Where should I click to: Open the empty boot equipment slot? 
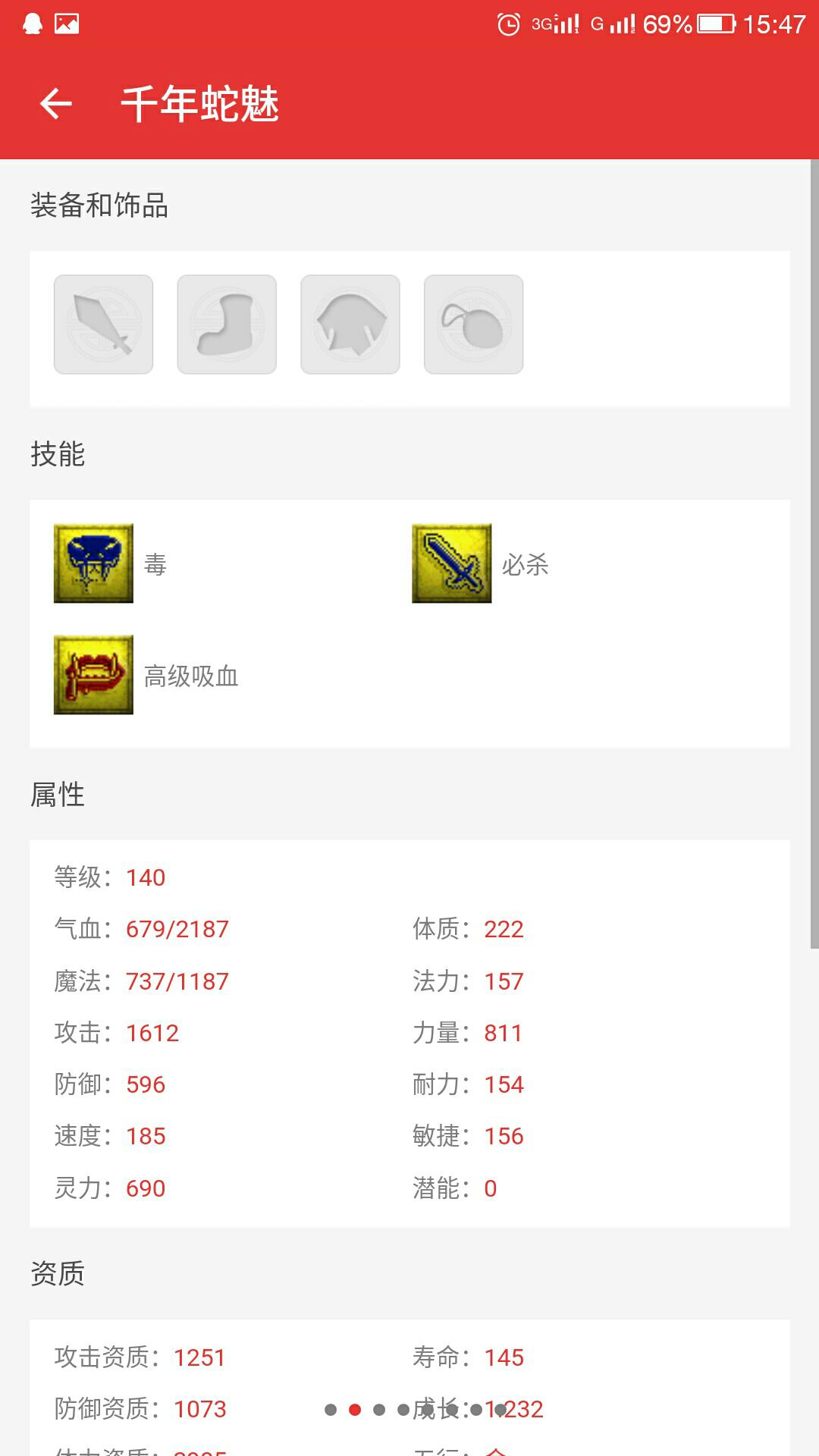coord(227,325)
